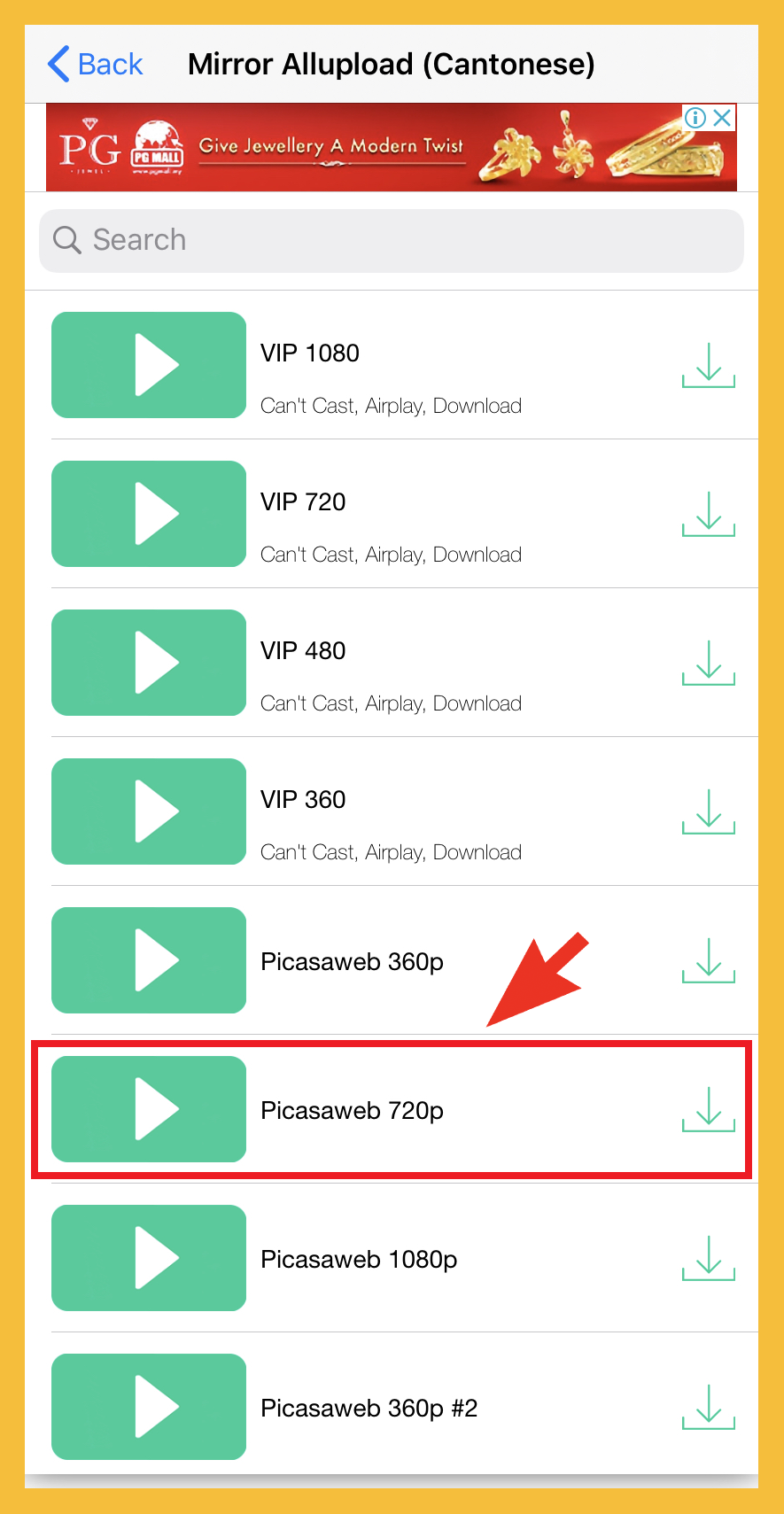The width and height of the screenshot is (784, 1514).
Task: Close the PG Mall ad banner
Action: click(x=723, y=118)
